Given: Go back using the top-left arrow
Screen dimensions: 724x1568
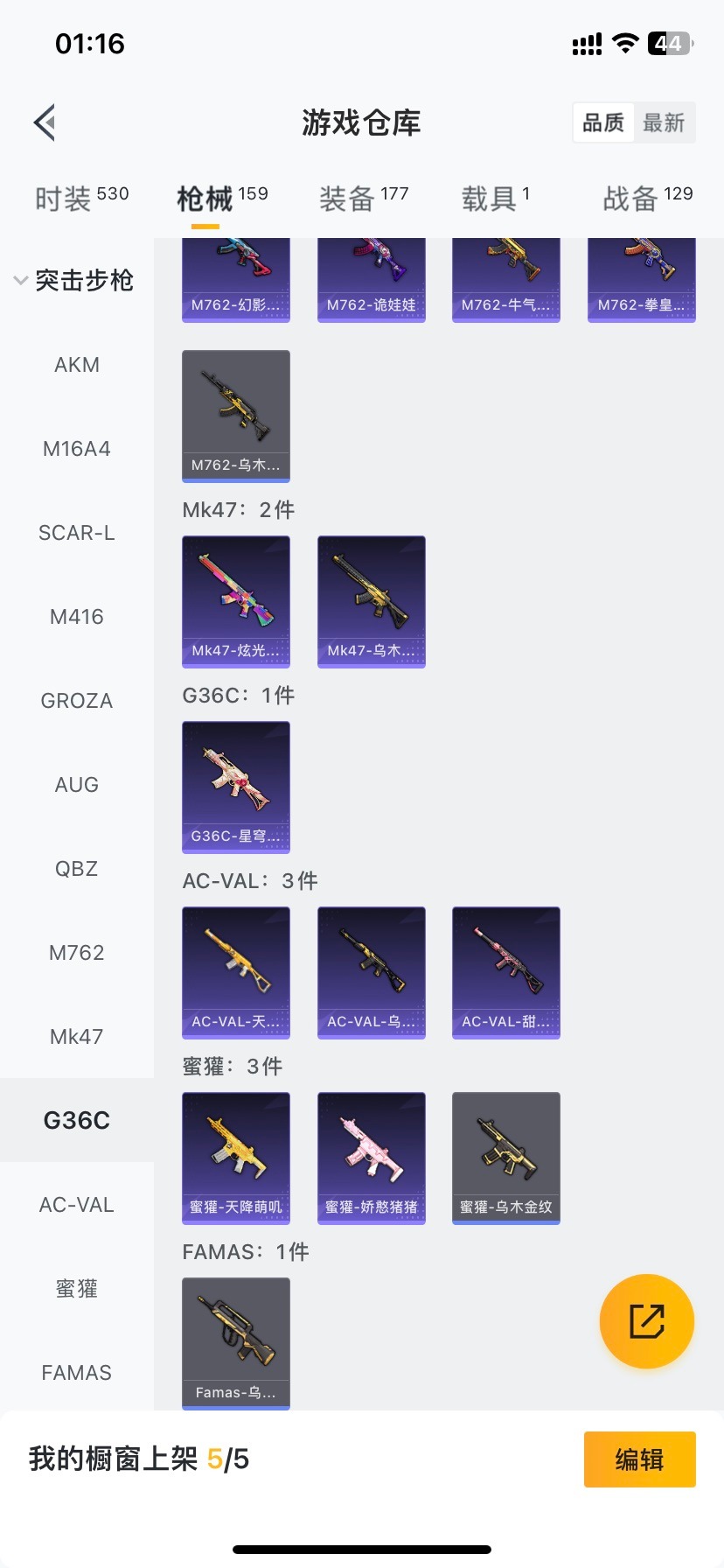Looking at the screenshot, I should click(45, 122).
